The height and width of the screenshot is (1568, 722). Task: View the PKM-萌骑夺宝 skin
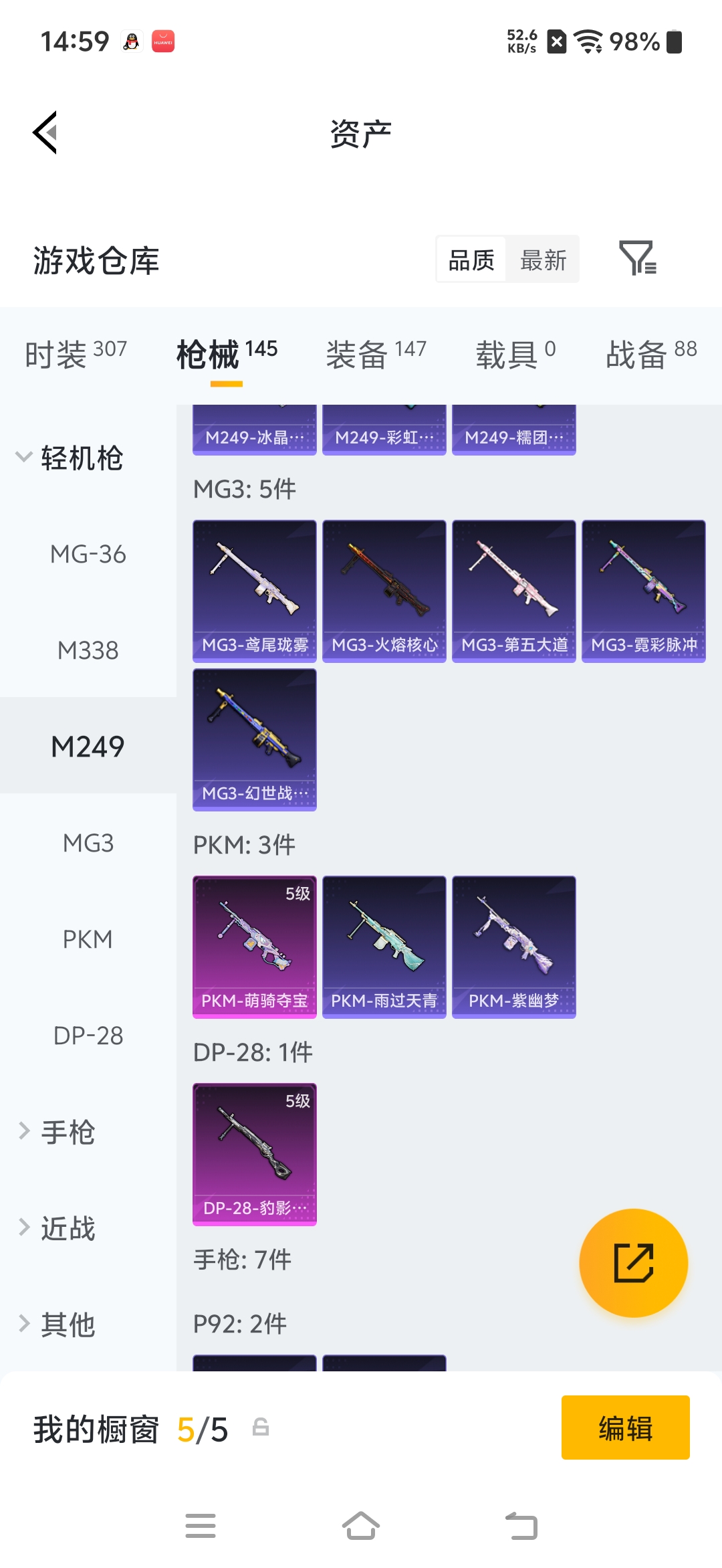[254, 947]
